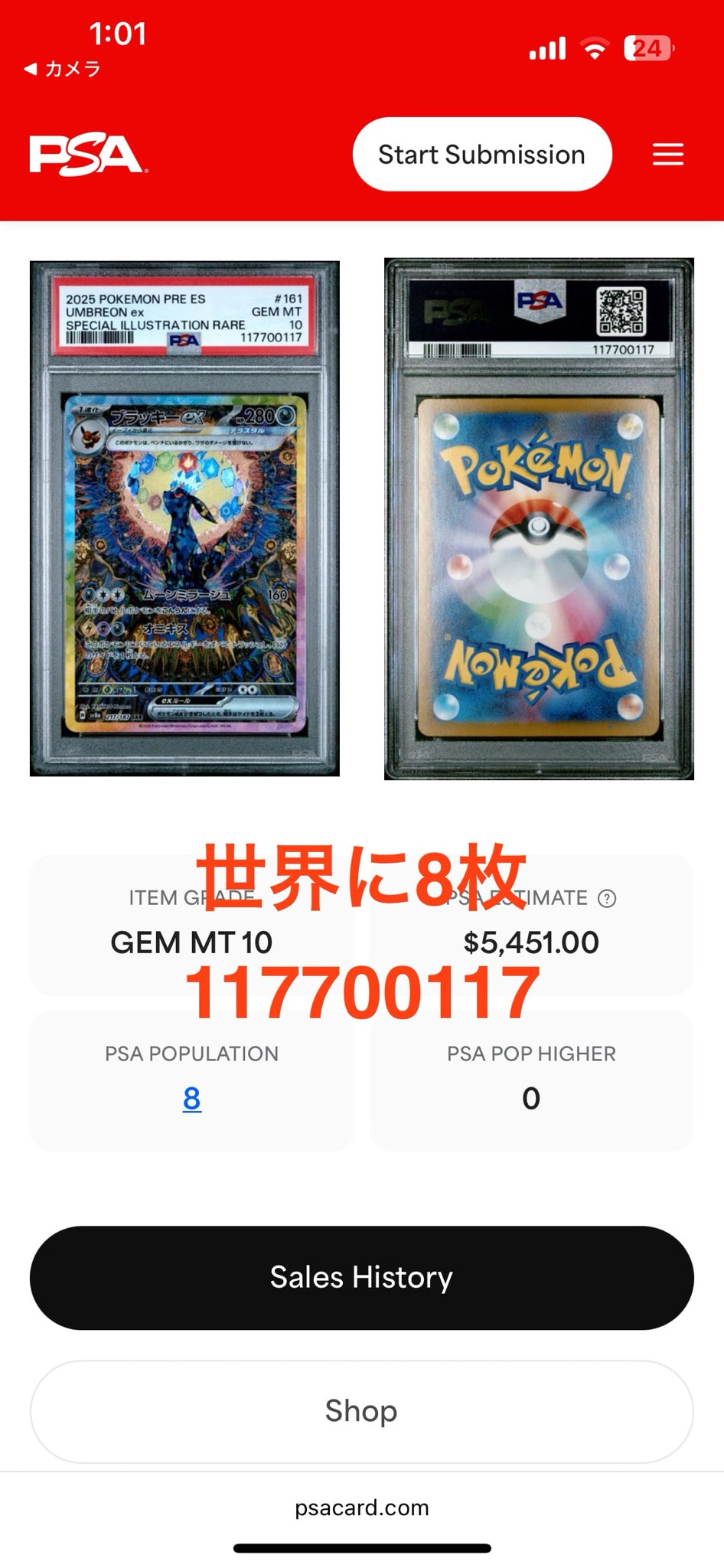This screenshot has height=1568, width=724.
Task: Enlarge the front card slab image
Action: click(x=184, y=518)
